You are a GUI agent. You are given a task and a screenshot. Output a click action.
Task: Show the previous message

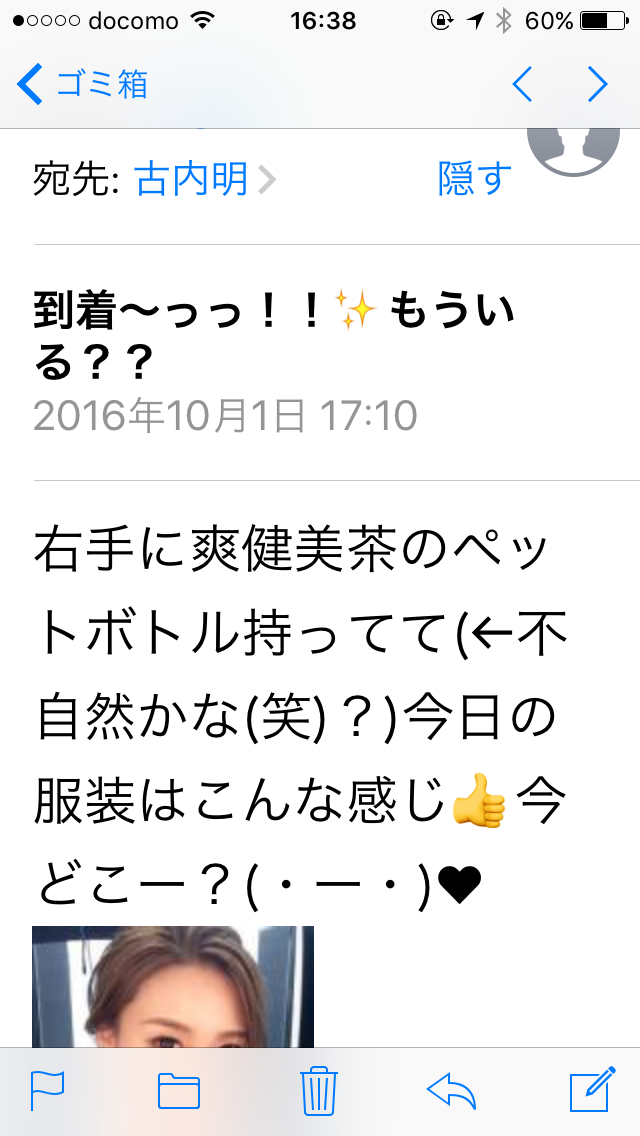pyautogui.click(x=523, y=84)
